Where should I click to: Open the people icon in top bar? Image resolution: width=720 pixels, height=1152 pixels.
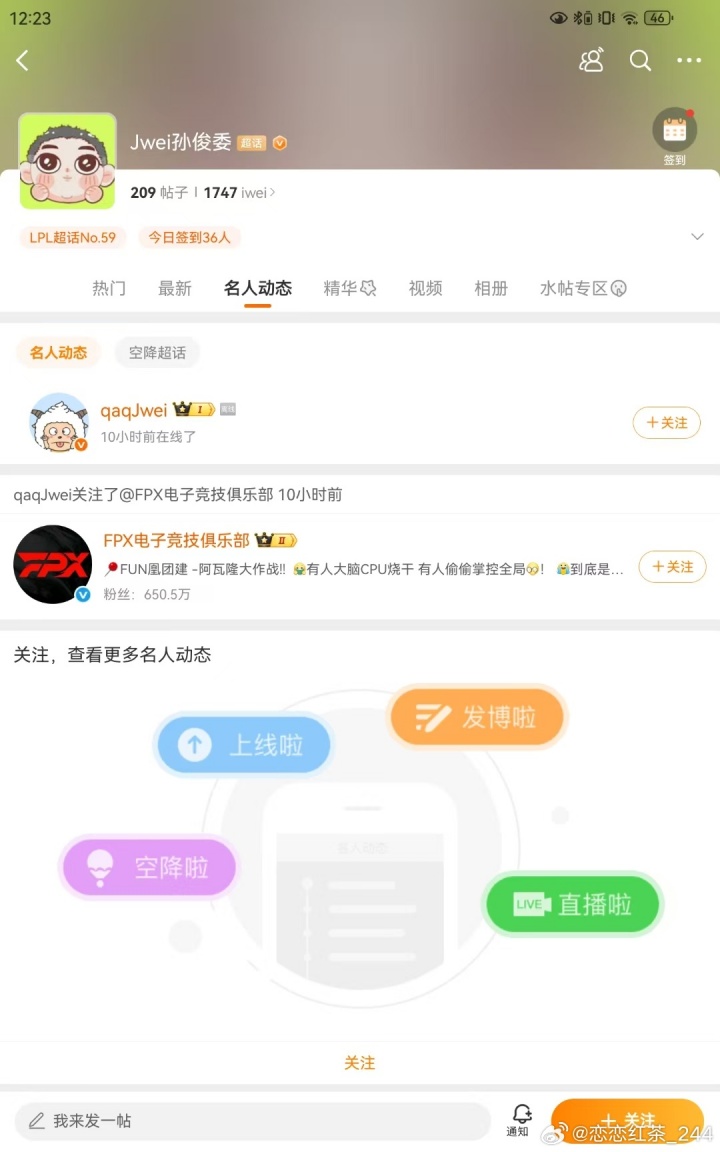click(591, 61)
